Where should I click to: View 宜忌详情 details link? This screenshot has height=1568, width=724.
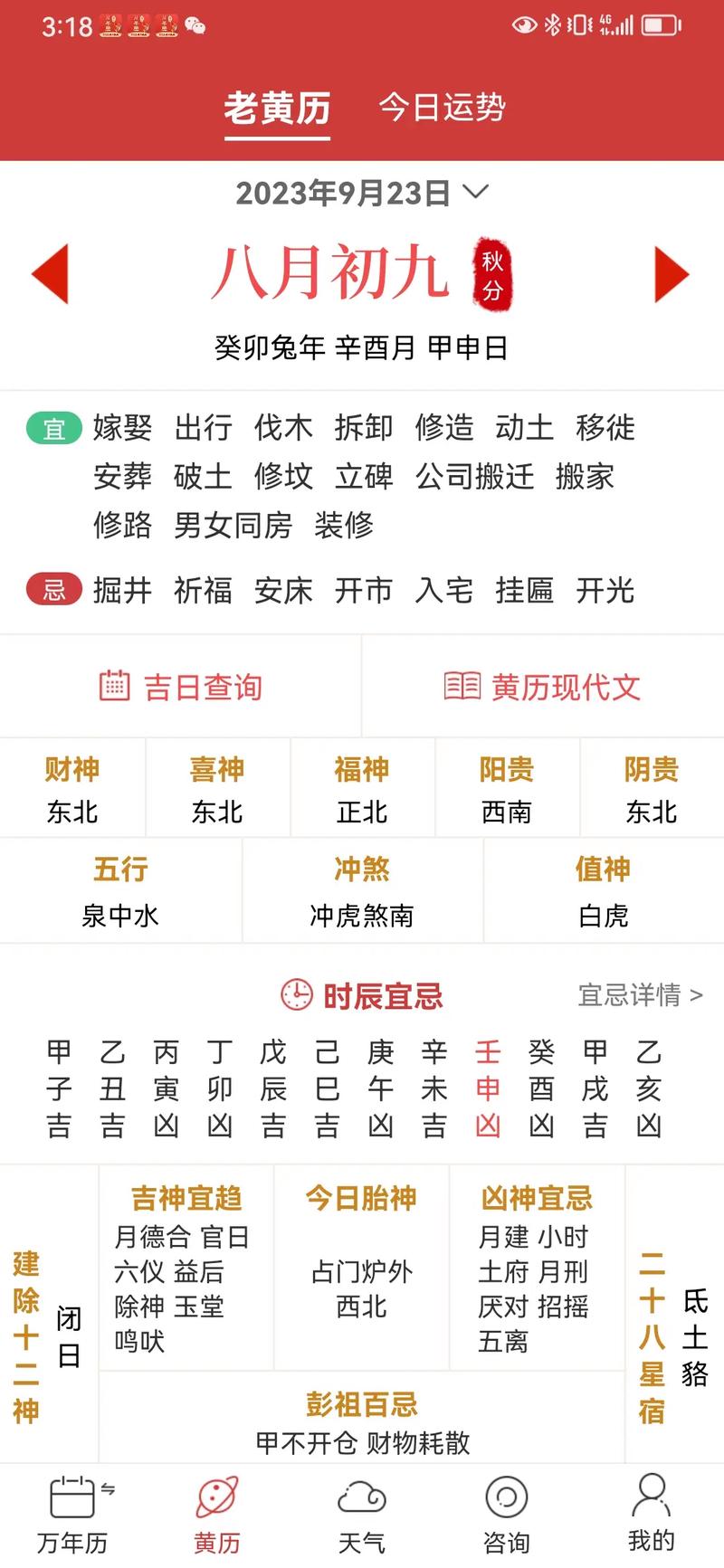pyautogui.click(x=640, y=995)
